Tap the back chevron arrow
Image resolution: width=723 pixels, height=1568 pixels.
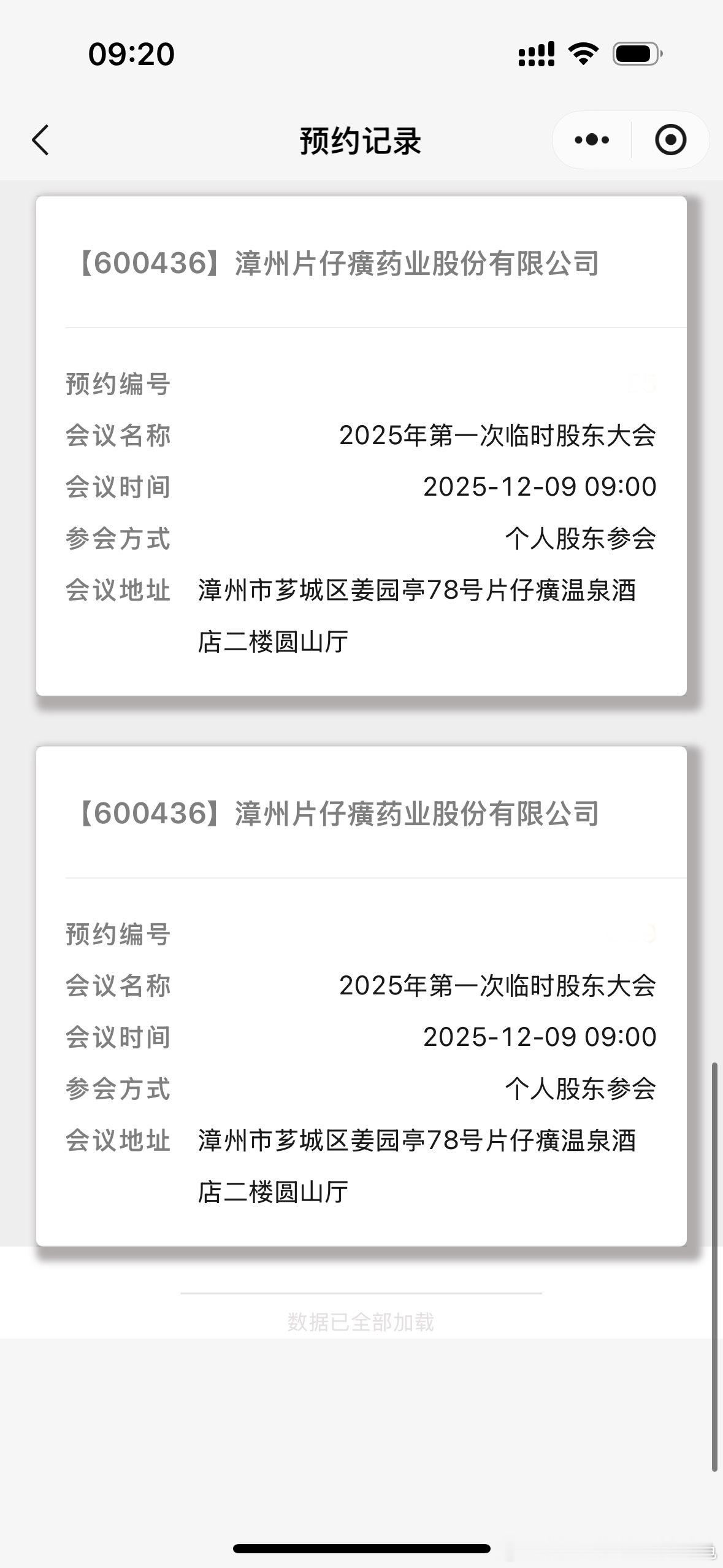pyautogui.click(x=40, y=140)
